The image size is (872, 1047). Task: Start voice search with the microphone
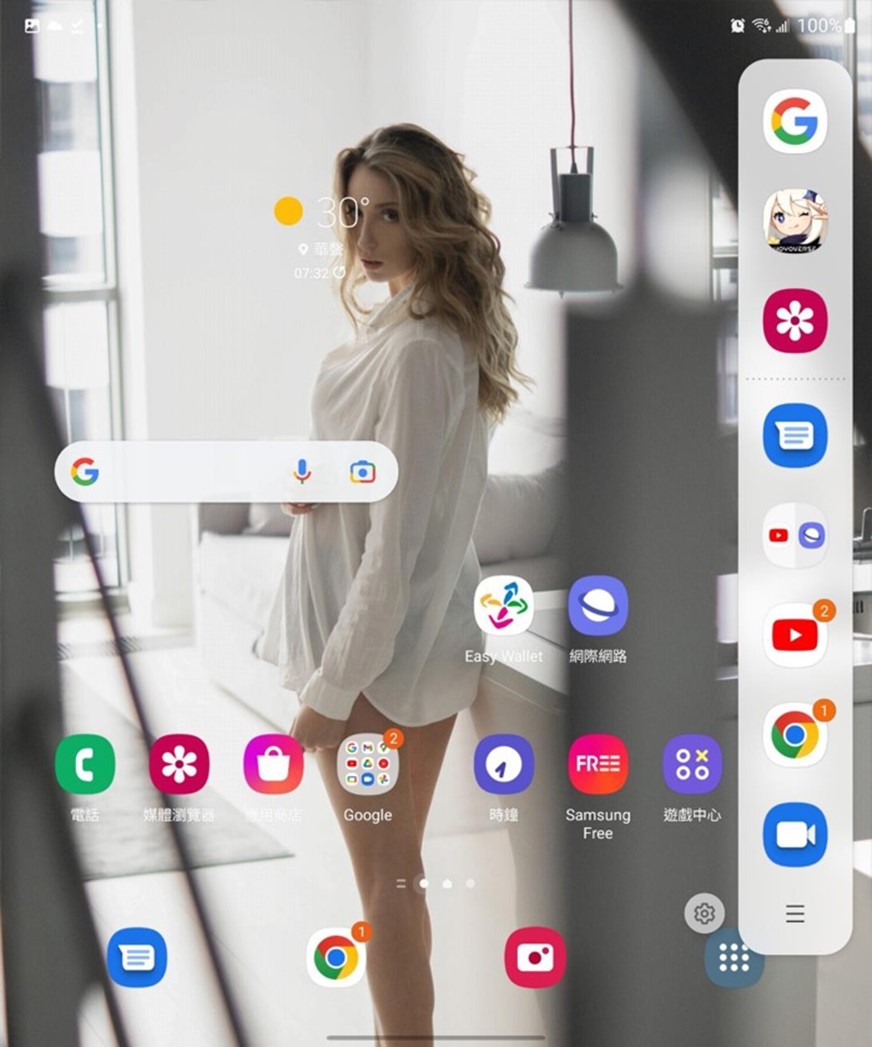(x=302, y=471)
